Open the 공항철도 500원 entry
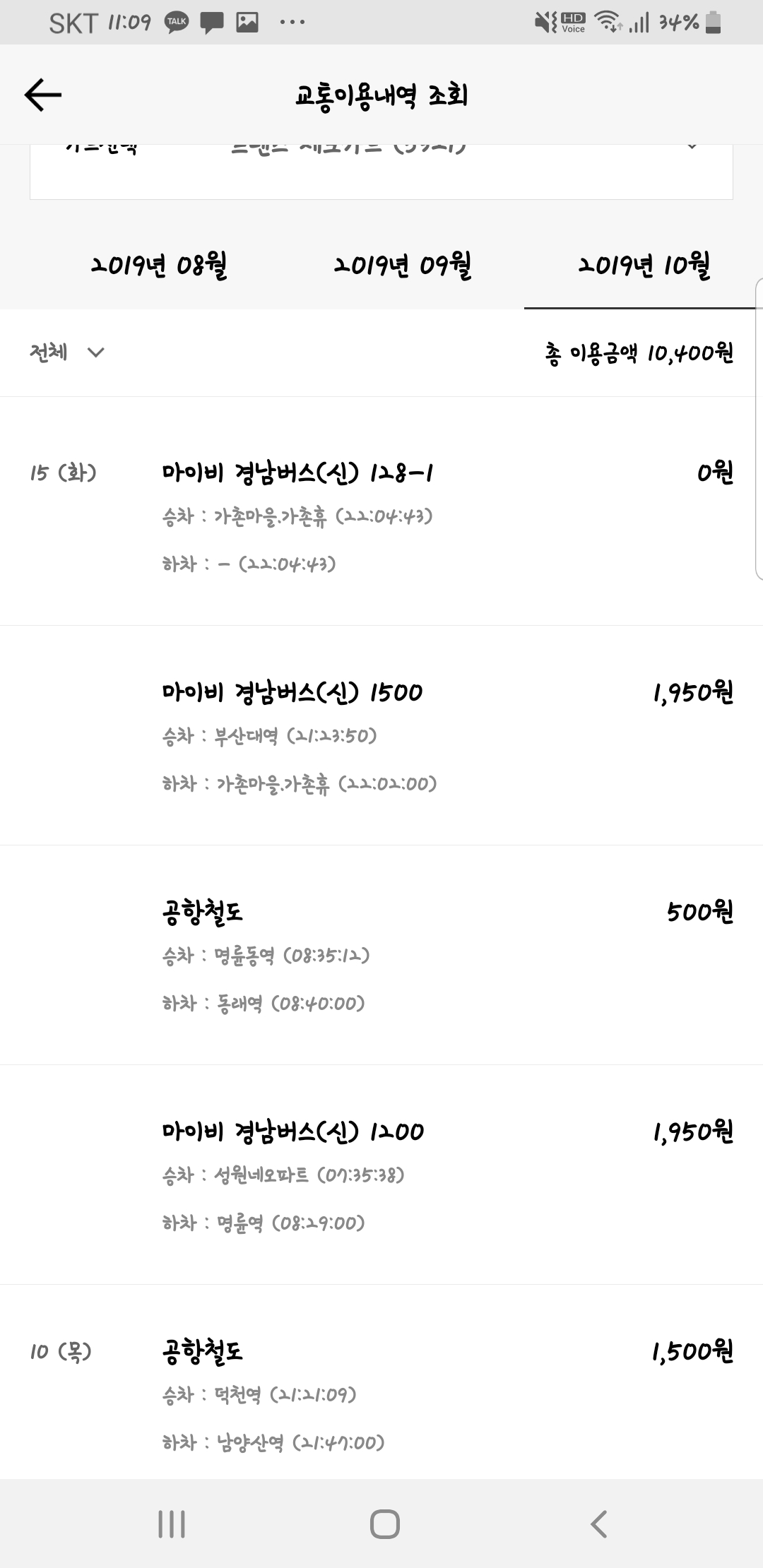763x1568 pixels. [x=381, y=955]
